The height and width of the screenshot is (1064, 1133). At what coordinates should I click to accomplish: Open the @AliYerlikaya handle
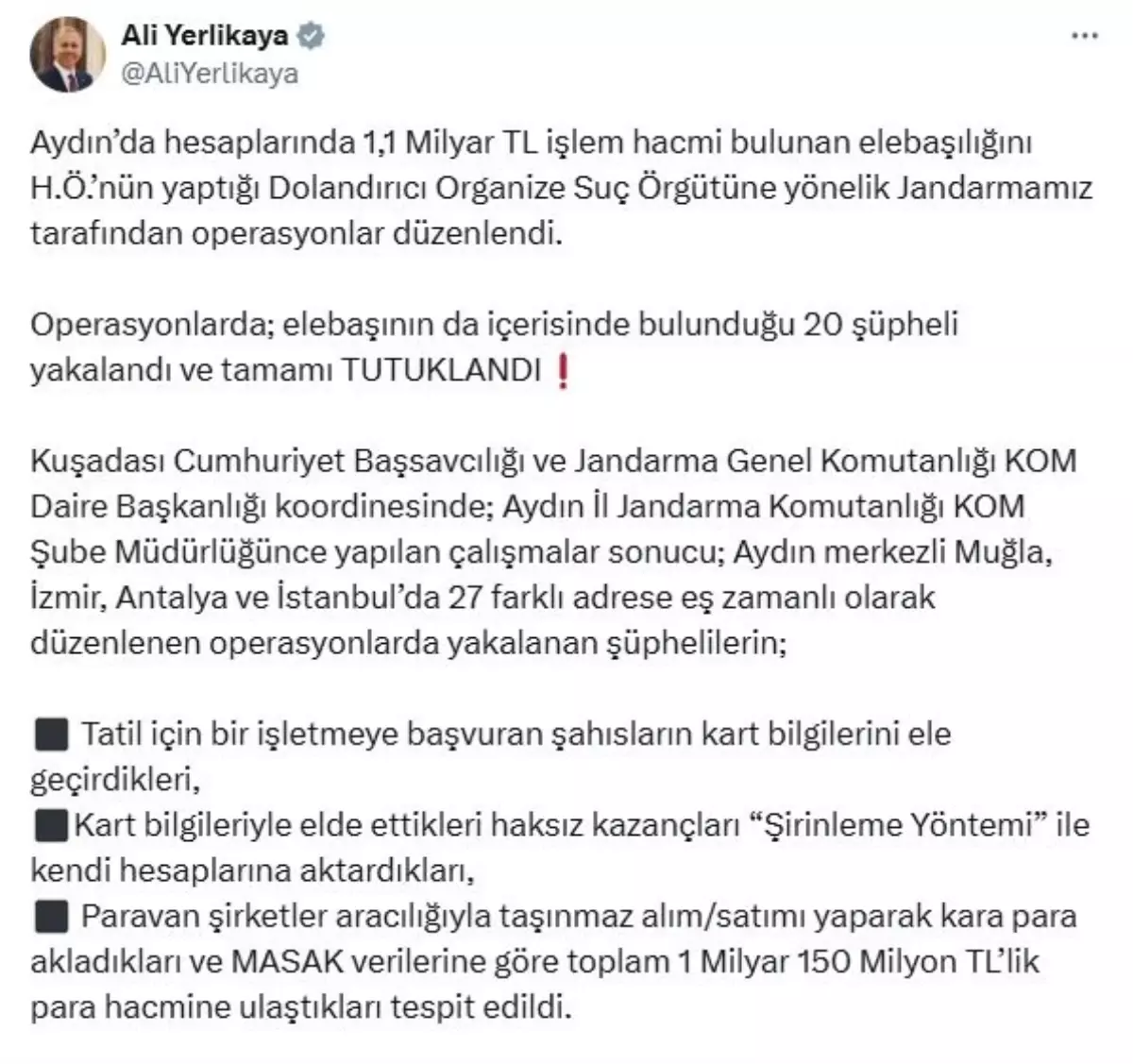pyautogui.click(x=210, y=74)
